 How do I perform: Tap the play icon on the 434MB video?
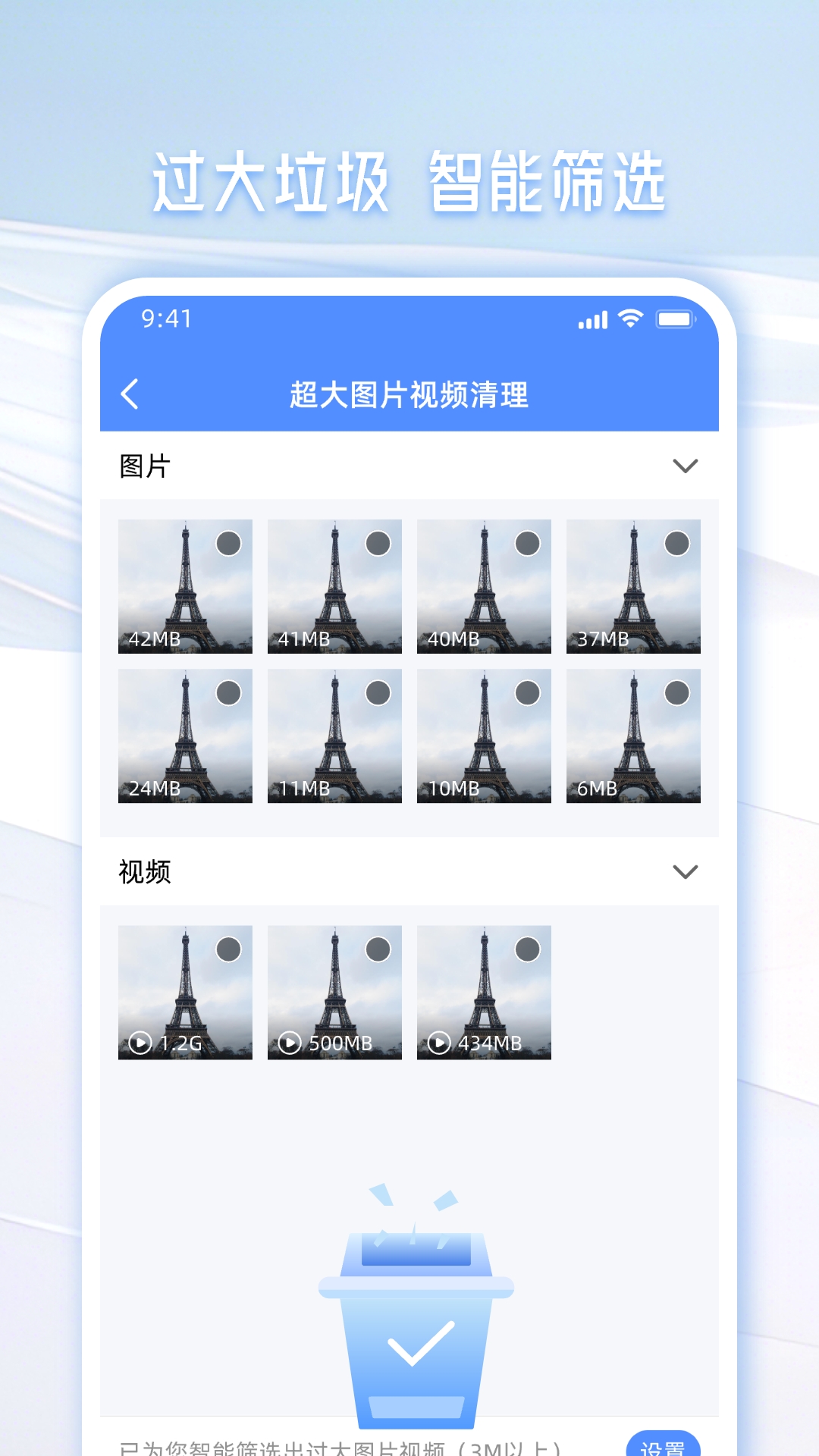pyautogui.click(x=439, y=1042)
